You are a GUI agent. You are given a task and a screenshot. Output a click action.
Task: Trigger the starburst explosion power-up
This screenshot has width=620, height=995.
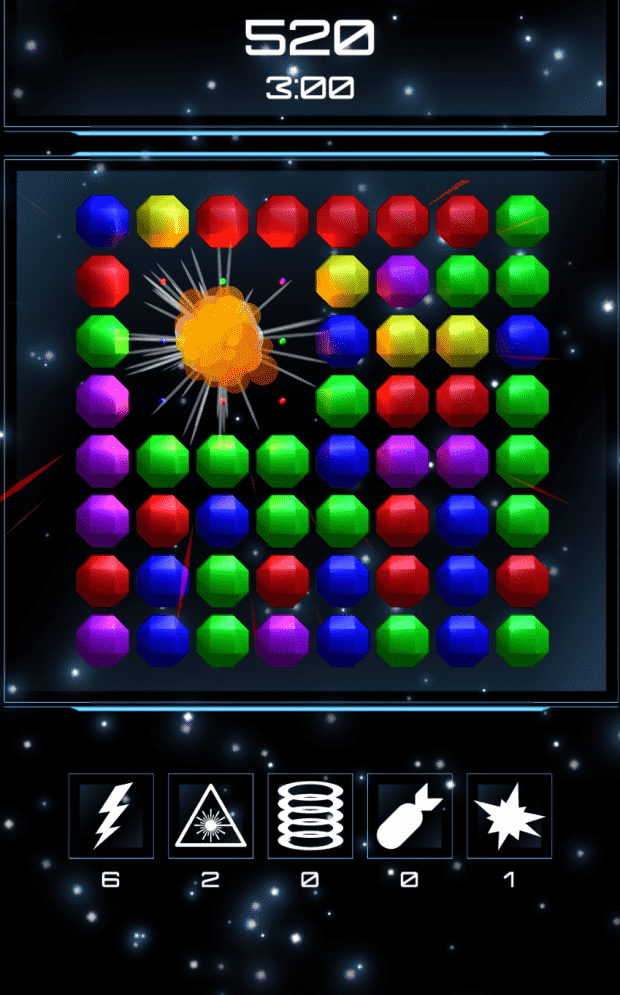(509, 815)
